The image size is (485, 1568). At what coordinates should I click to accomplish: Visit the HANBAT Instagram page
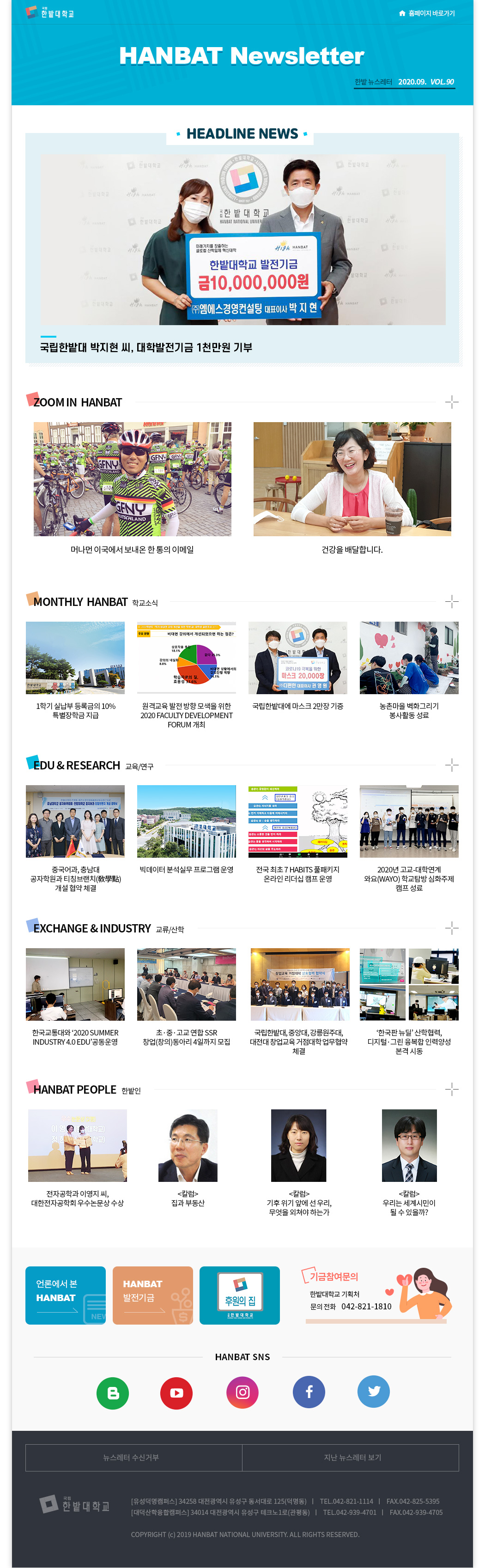242,1392
